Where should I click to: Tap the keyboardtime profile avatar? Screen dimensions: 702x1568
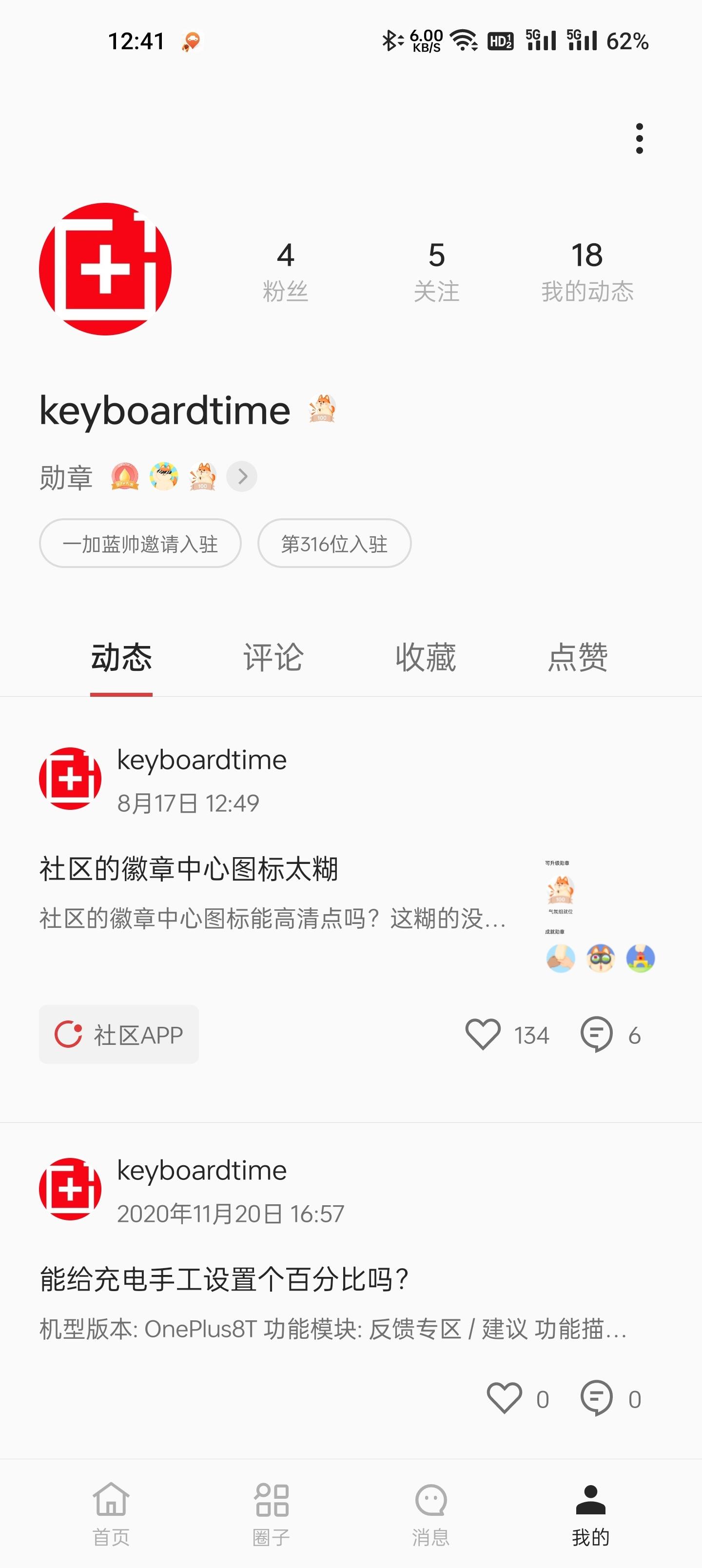click(105, 269)
